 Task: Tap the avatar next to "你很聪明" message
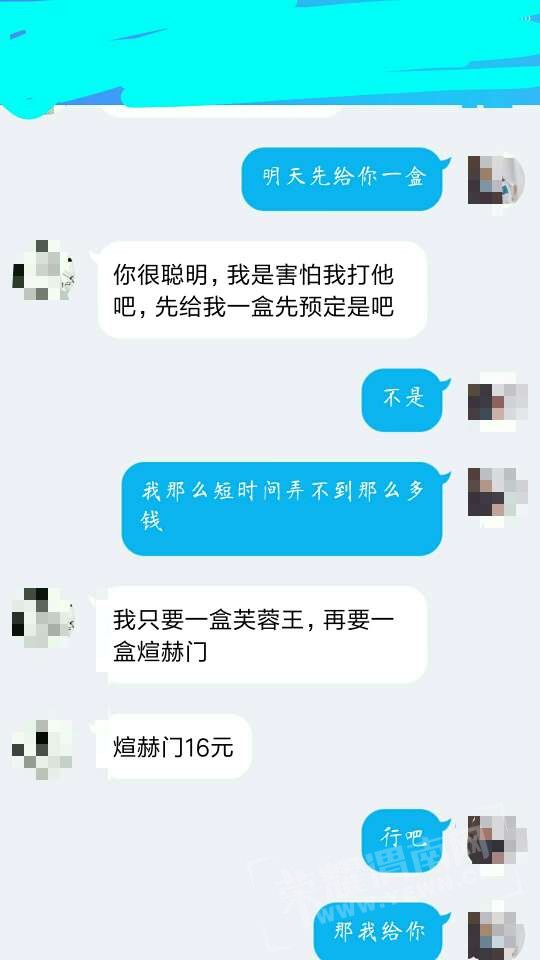tap(42, 270)
